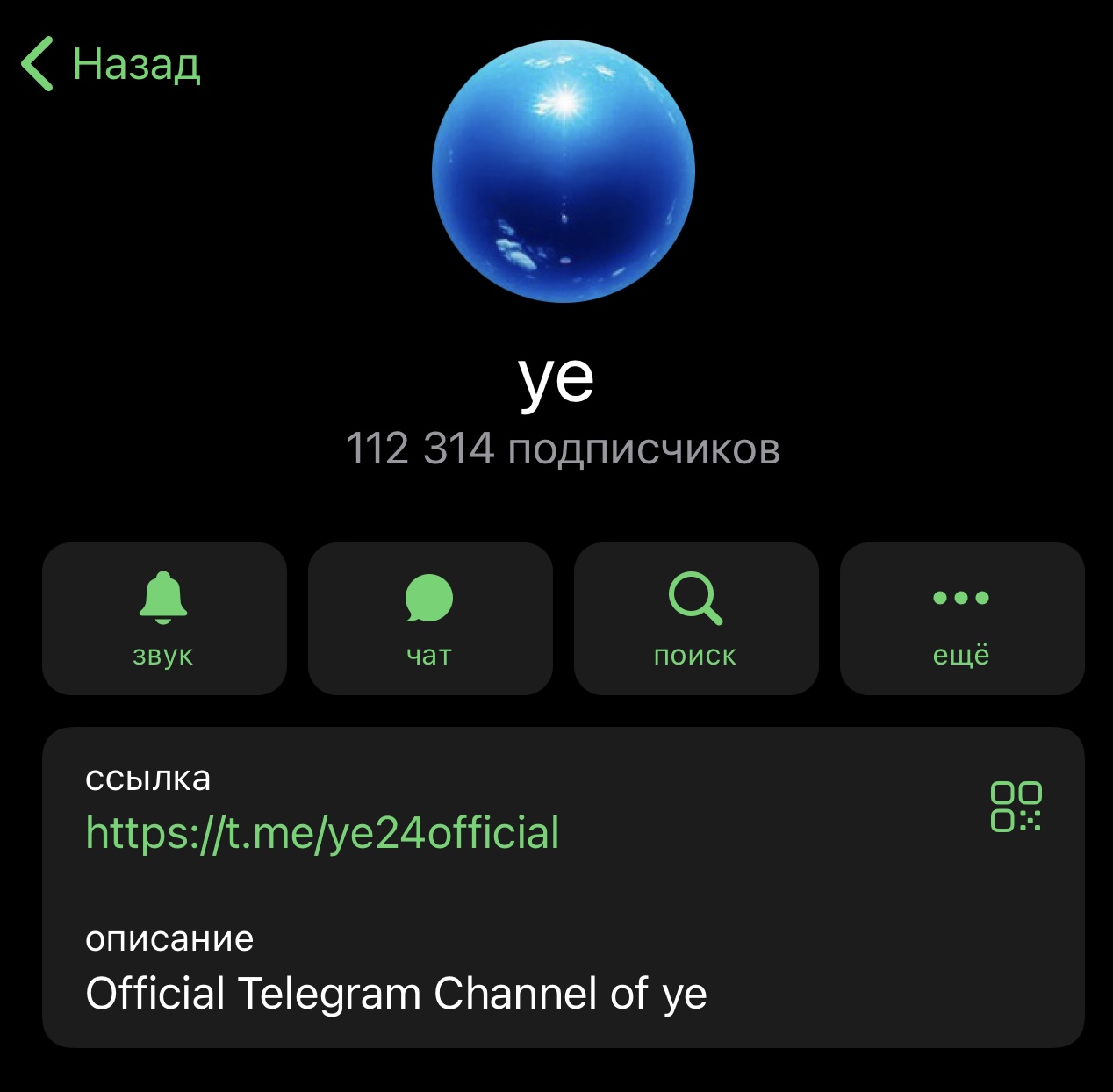The width and height of the screenshot is (1113, 1092).
Task: Open the channel's blue globe avatar
Action: [563, 171]
